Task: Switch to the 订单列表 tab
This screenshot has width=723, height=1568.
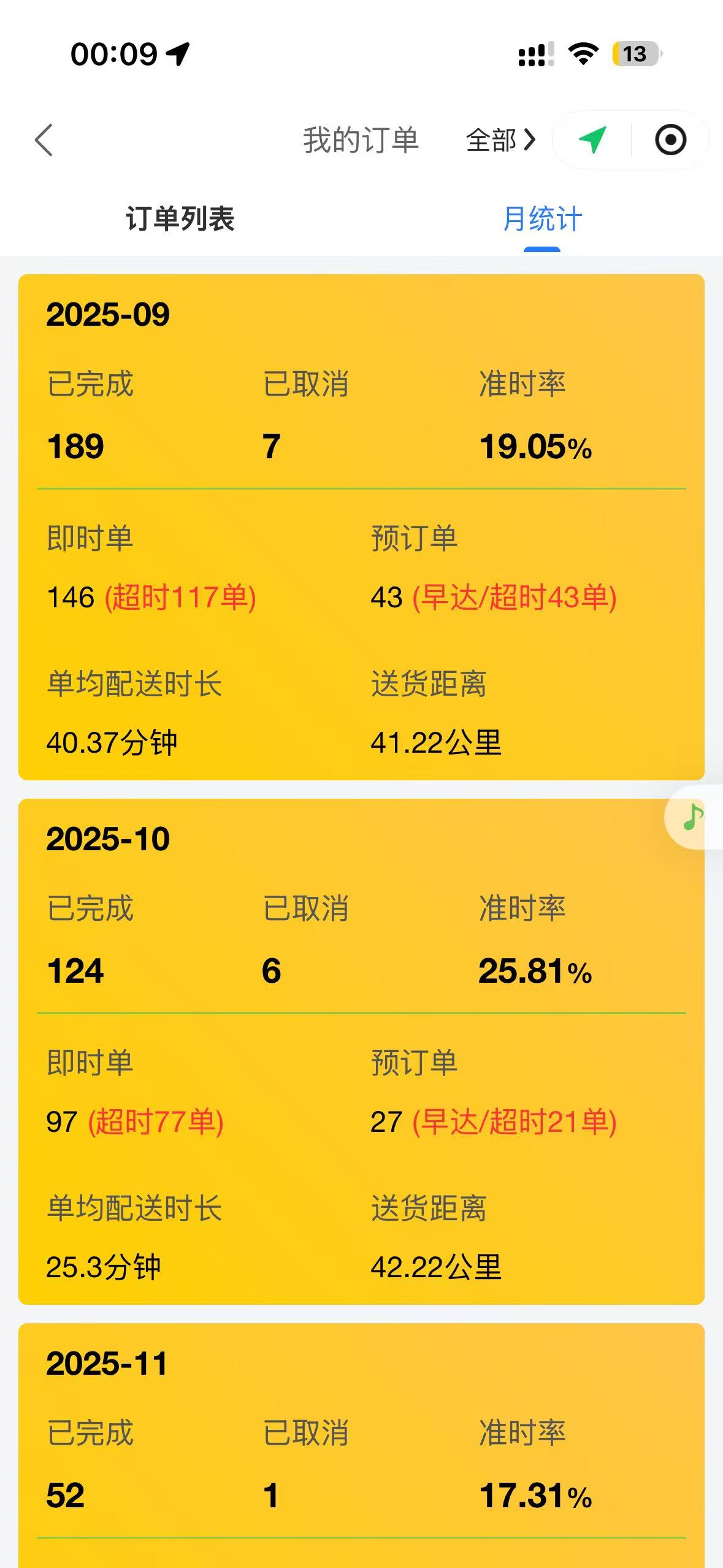Action: click(x=181, y=219)
